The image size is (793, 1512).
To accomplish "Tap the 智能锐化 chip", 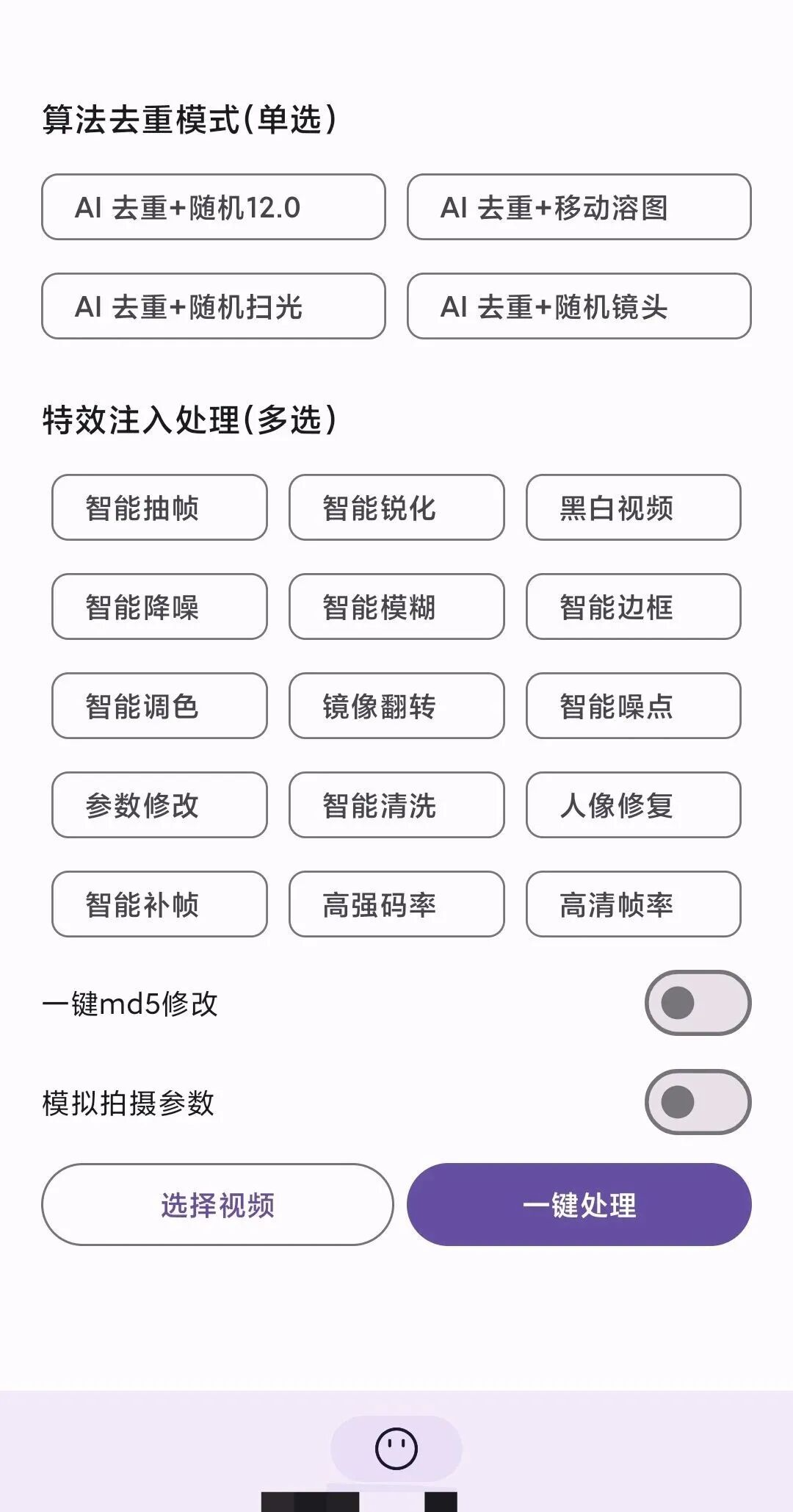I will (x=396, y=508).
